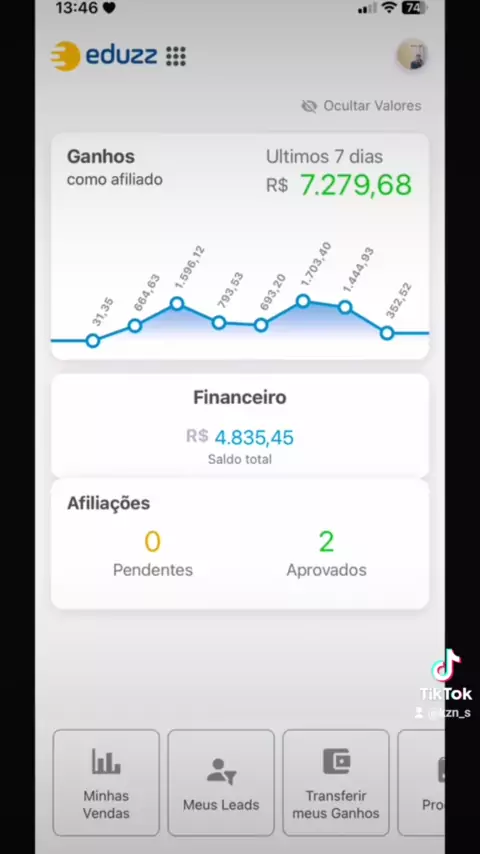Toggle Ocultar Valores to hide amounts
The height and width of the screenshot is (854, 480).
pos(361,106)
